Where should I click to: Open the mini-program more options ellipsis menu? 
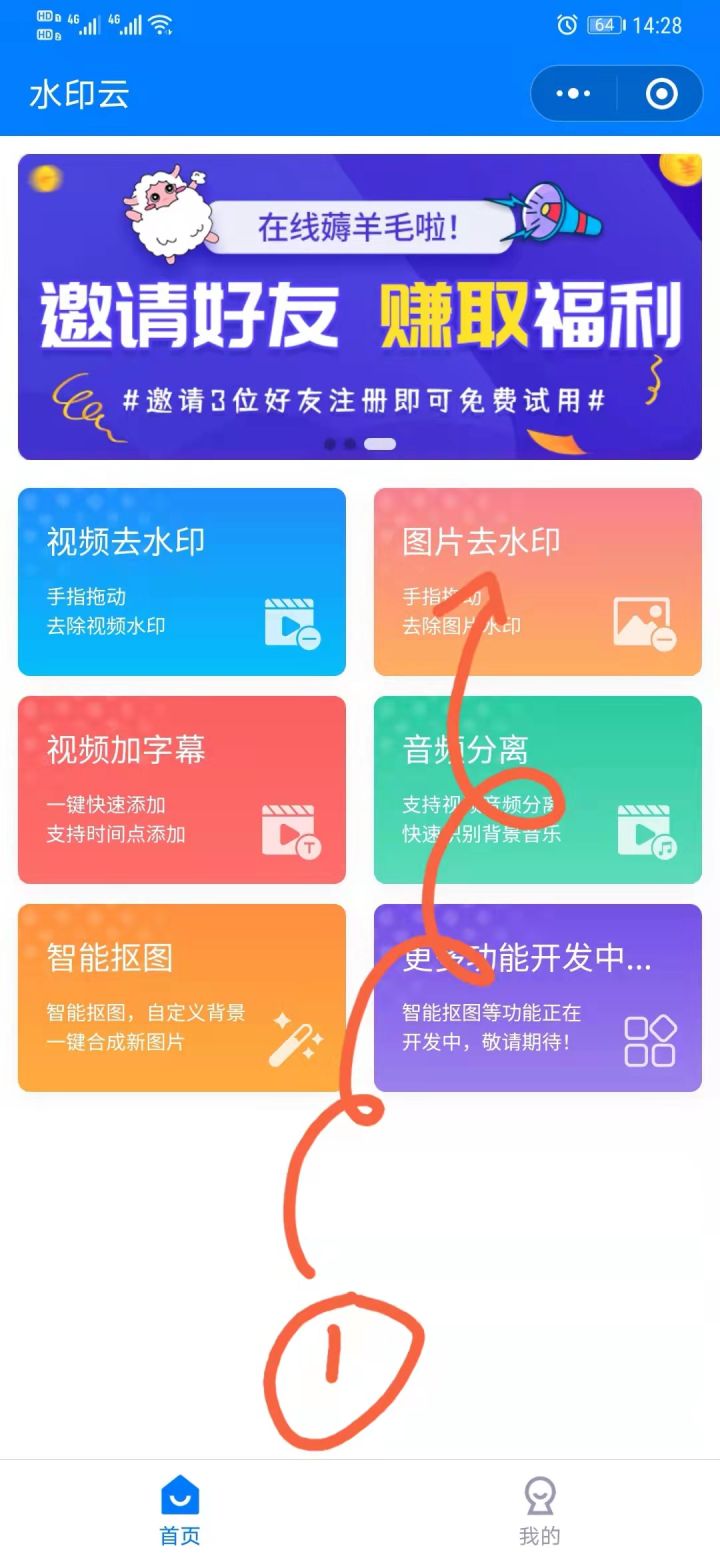pos(572,93)
